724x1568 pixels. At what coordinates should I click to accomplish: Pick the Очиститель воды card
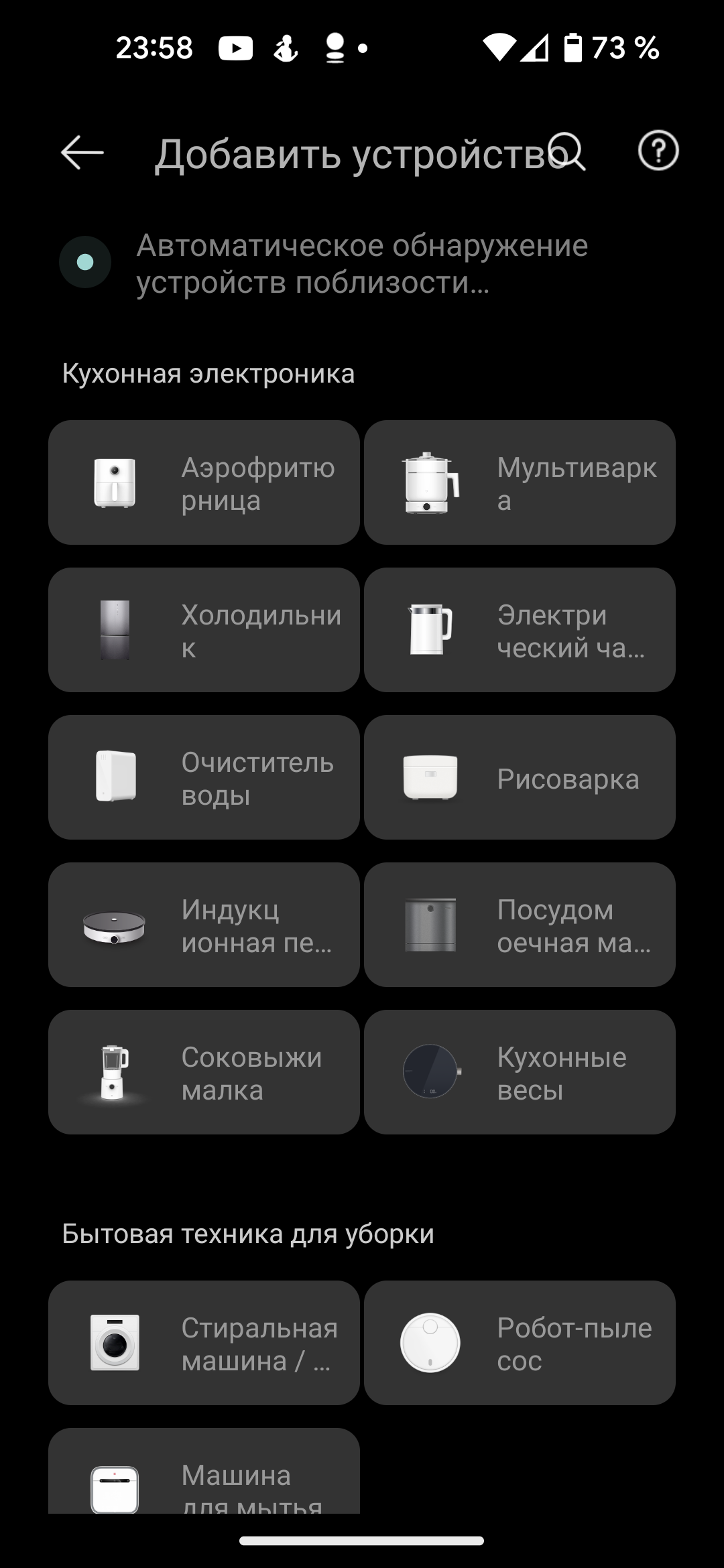pyautogui.click(x=204, y=777)
